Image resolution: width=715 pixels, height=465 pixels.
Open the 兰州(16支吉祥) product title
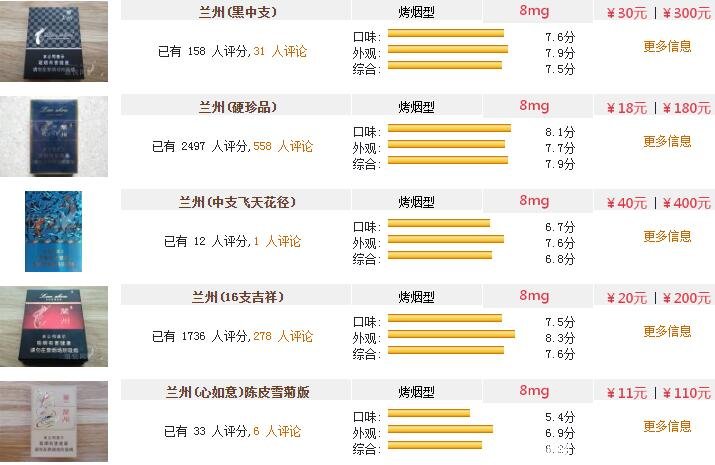pos(237,297)
